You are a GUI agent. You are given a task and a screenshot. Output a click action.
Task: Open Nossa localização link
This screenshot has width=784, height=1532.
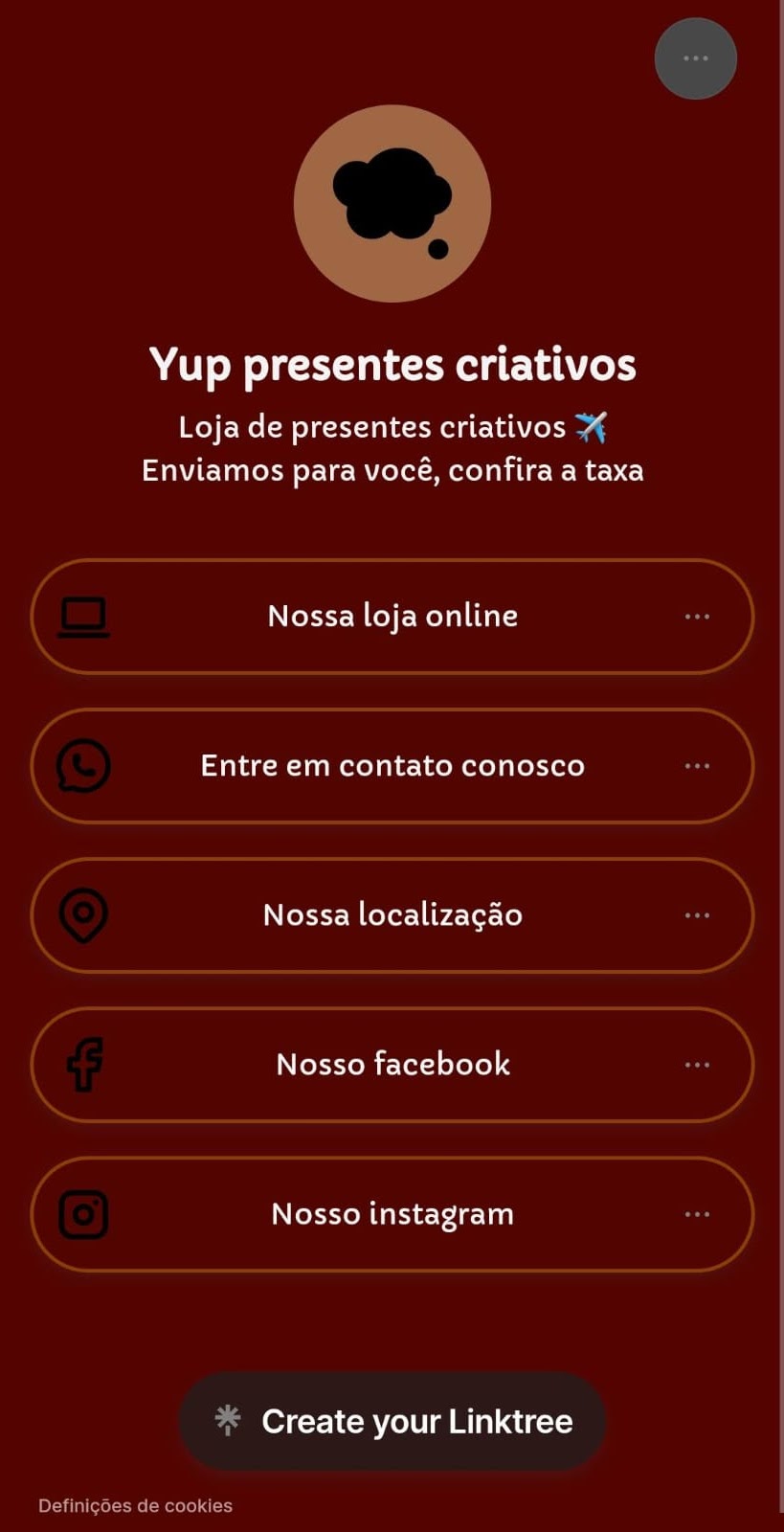point(392,915)
